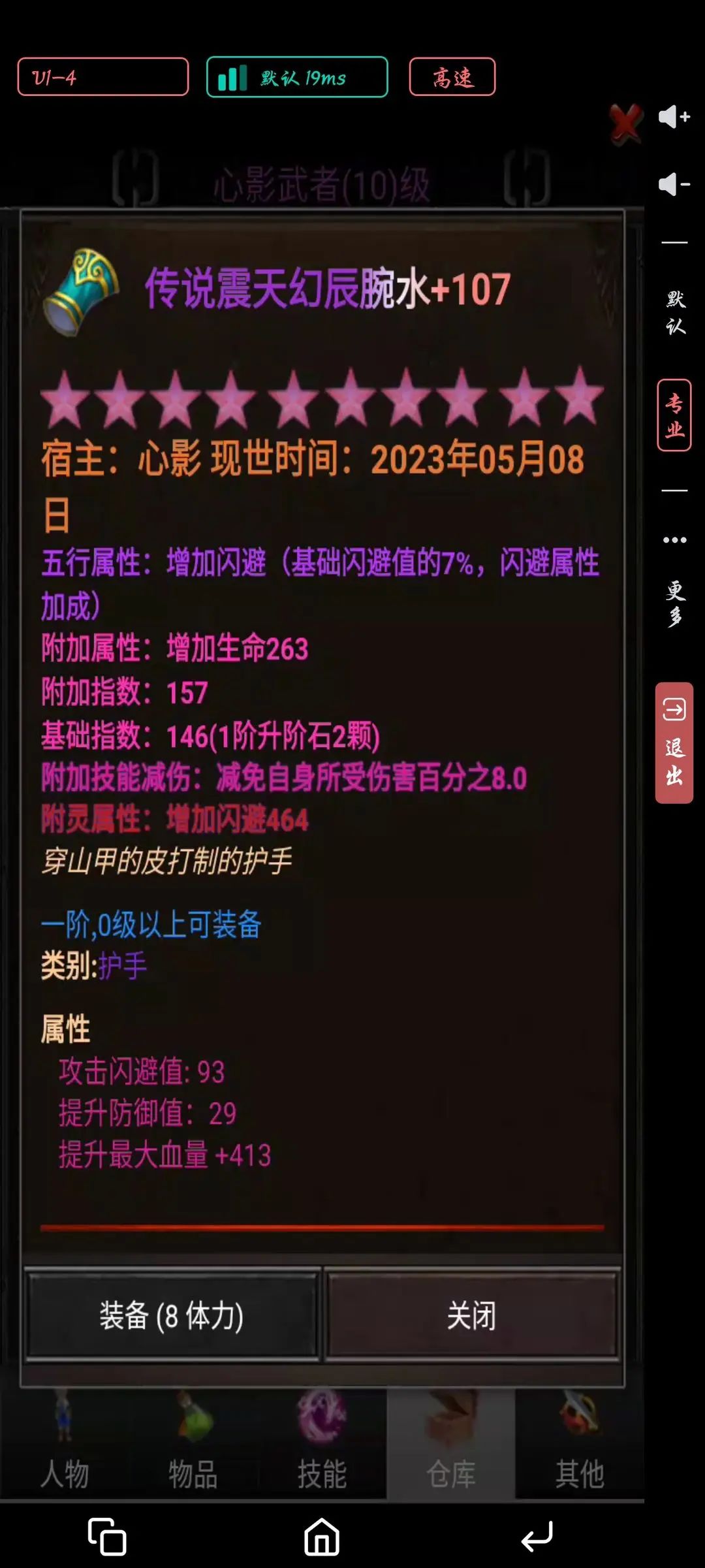Open the 更多 more options
This screenshot has width=705, height=1568.
[675, 581]
